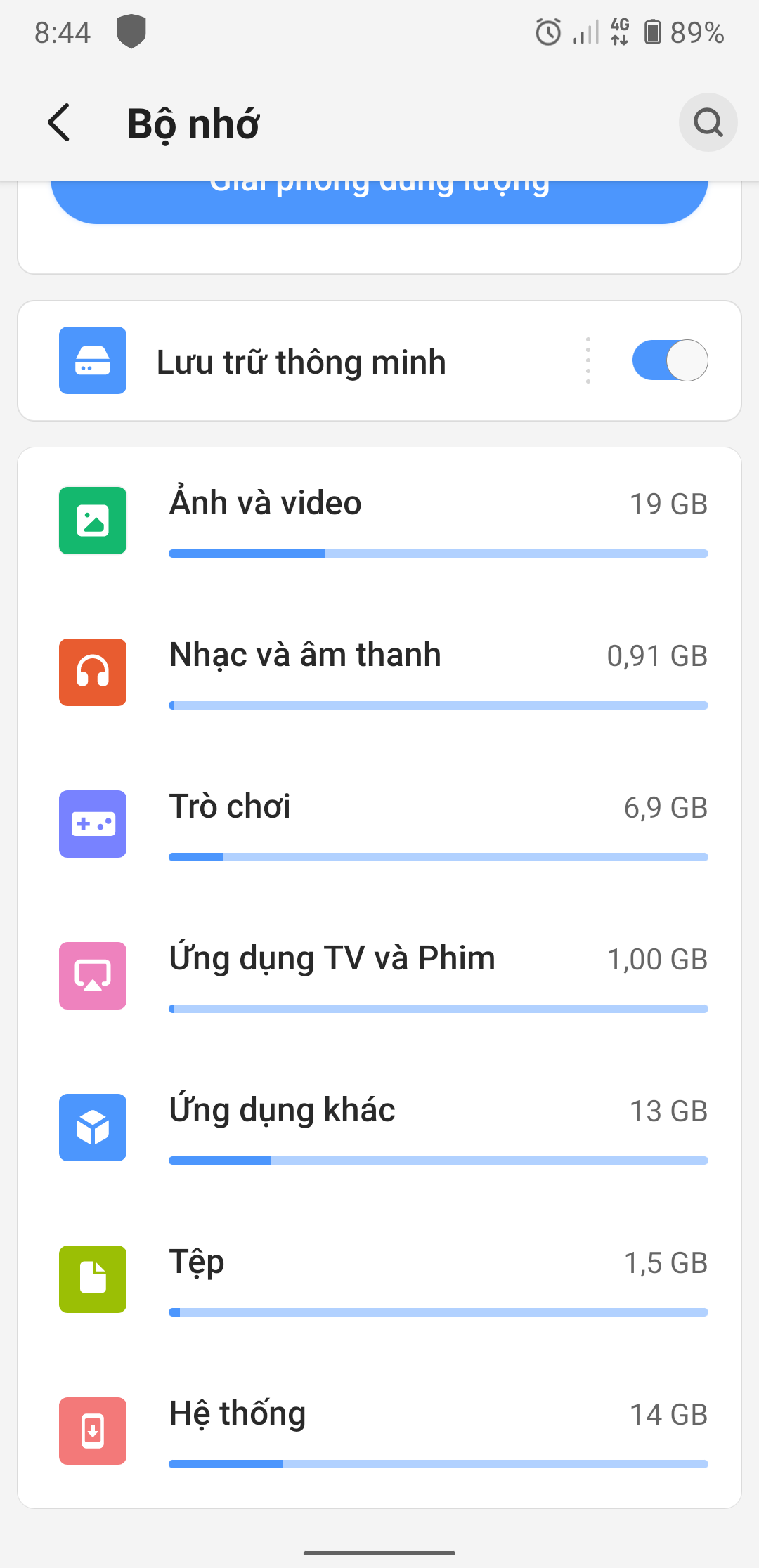Open the search icon
This screenshot has height=1568, width=759.
[x=708, y=123]
